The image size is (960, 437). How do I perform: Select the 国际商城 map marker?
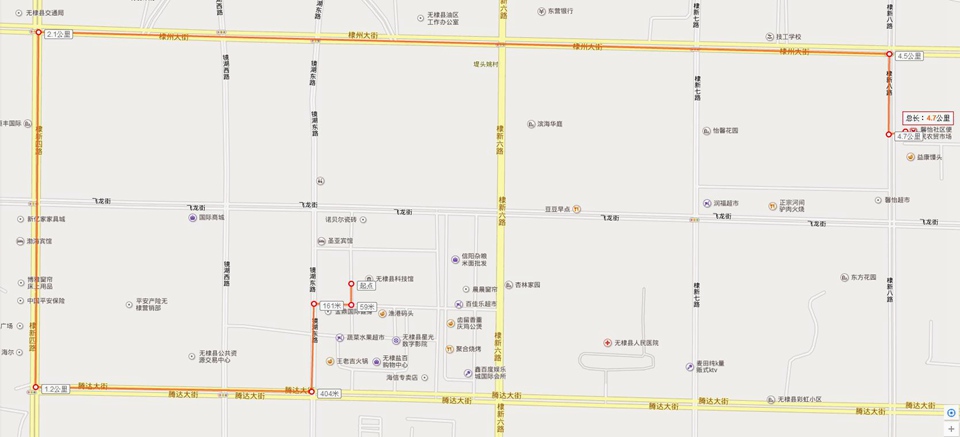(x=192, y=217)
